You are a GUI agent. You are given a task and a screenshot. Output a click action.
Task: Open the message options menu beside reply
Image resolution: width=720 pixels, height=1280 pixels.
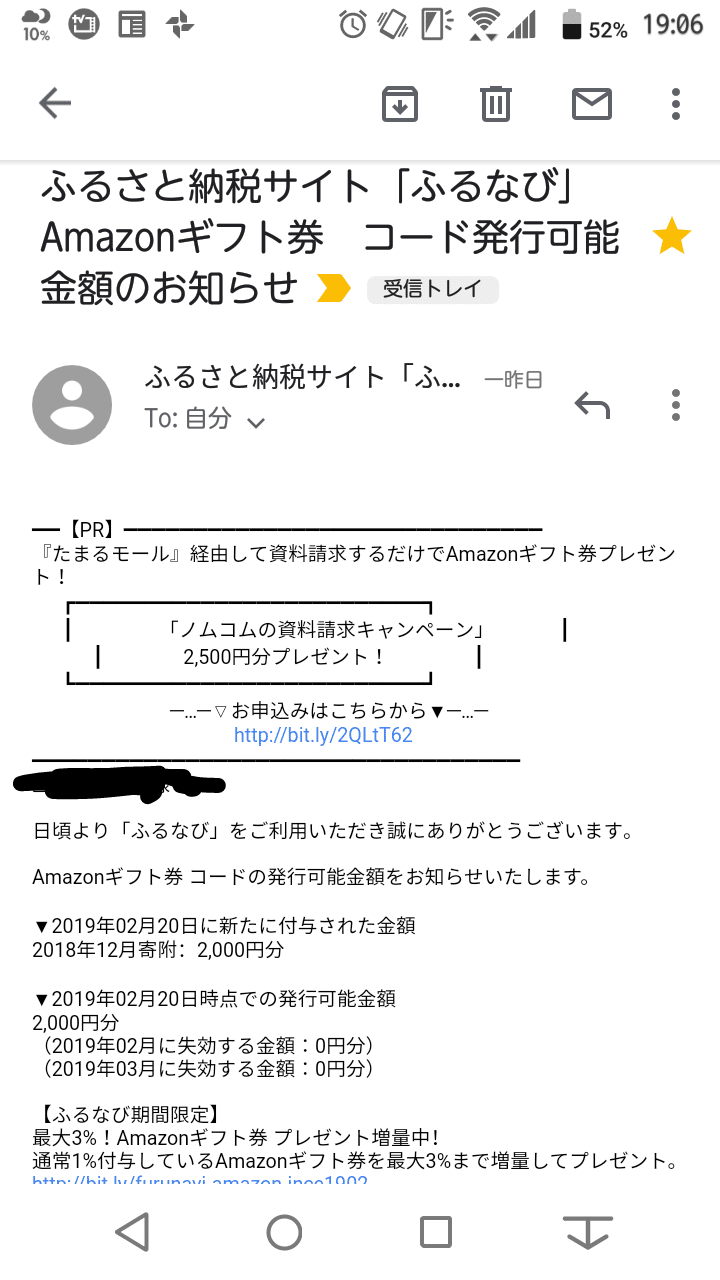(676, 405)
